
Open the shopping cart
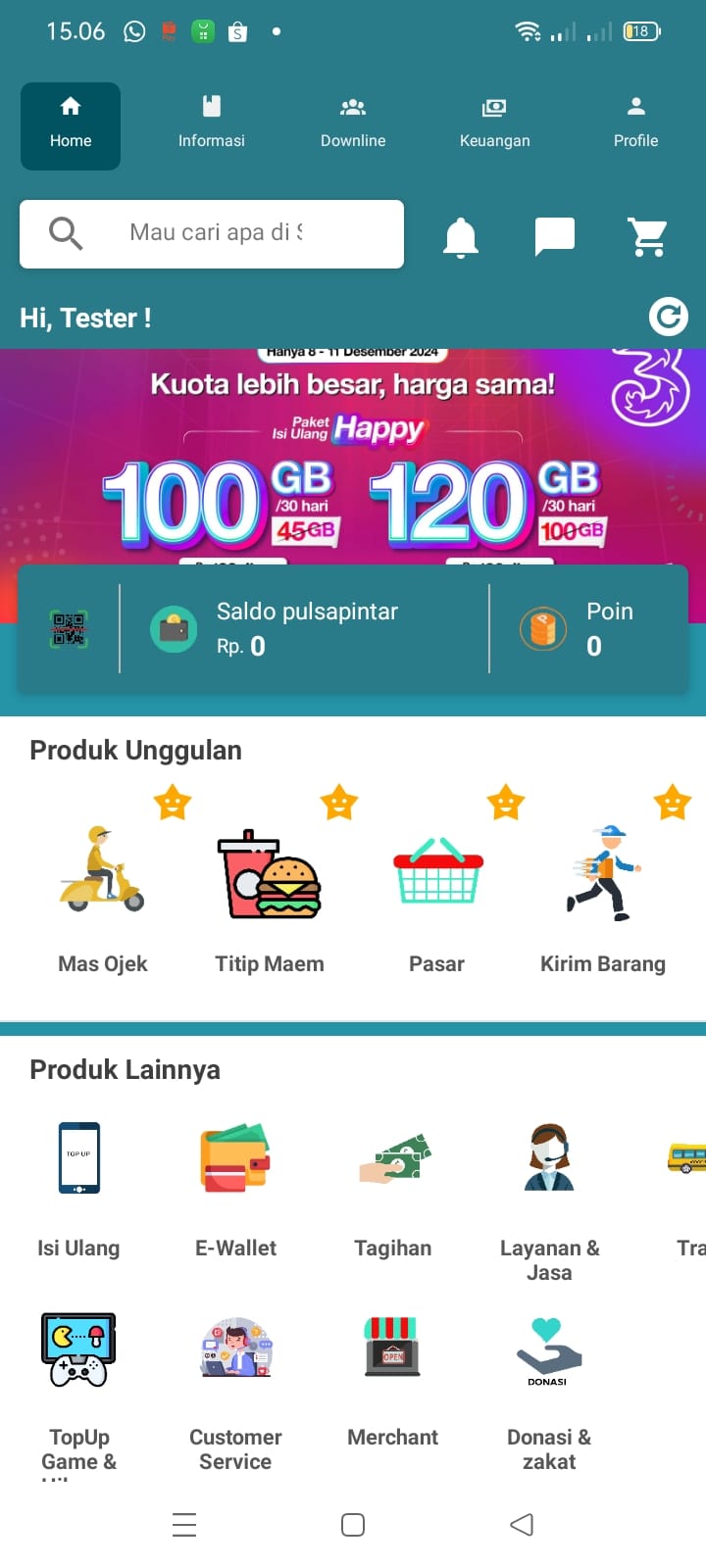click(x=647, y=236)
